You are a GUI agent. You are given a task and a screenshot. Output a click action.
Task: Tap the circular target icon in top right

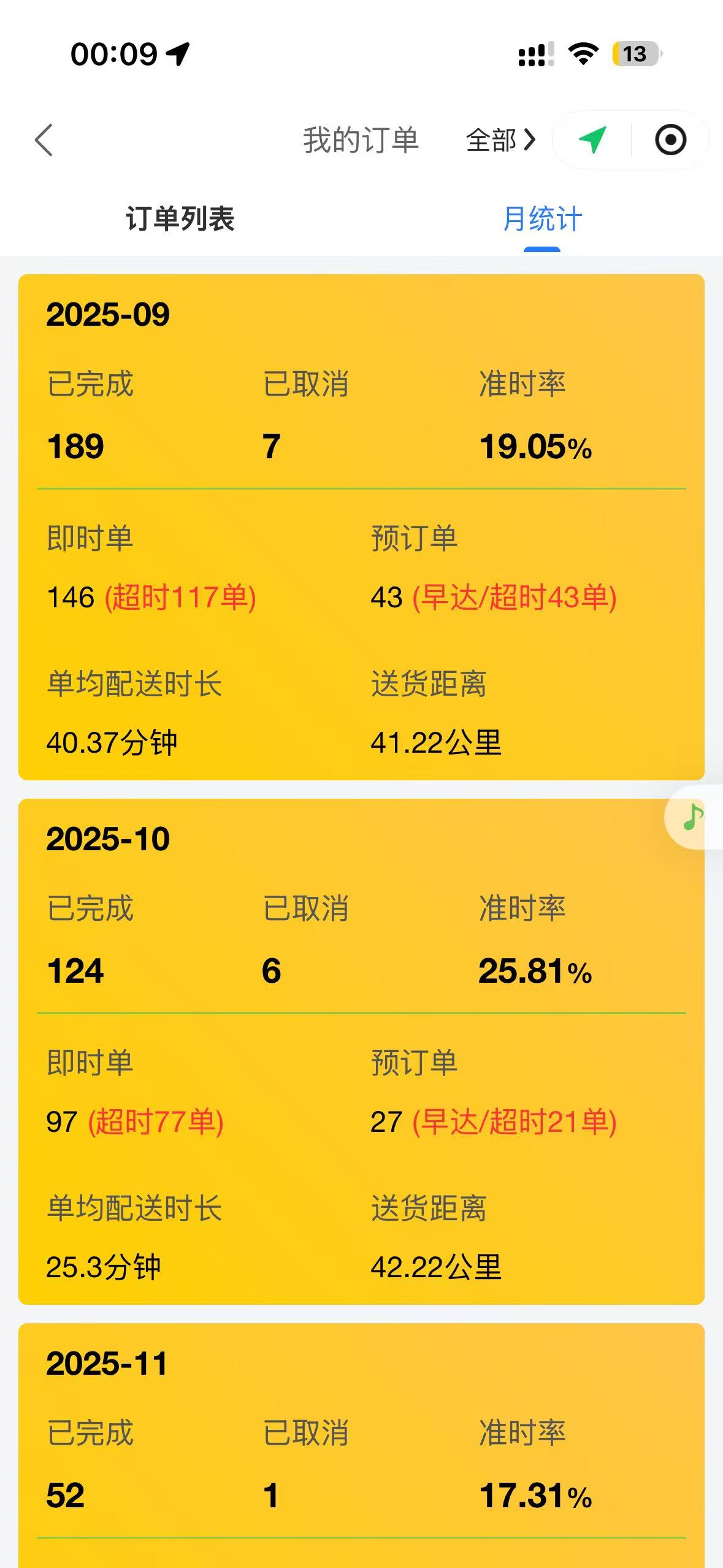670,140
